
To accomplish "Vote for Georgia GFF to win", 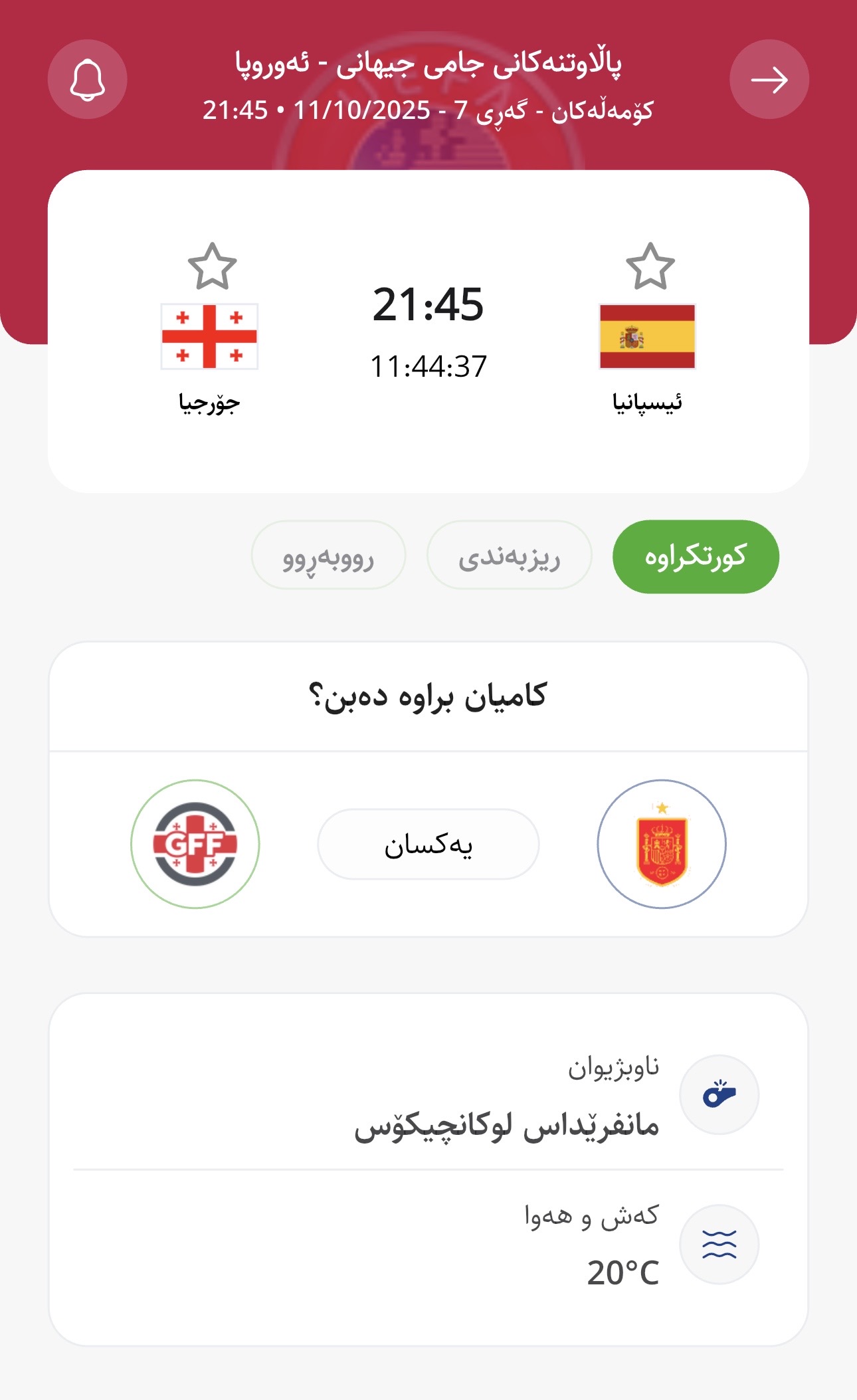I will coord(195,844).
